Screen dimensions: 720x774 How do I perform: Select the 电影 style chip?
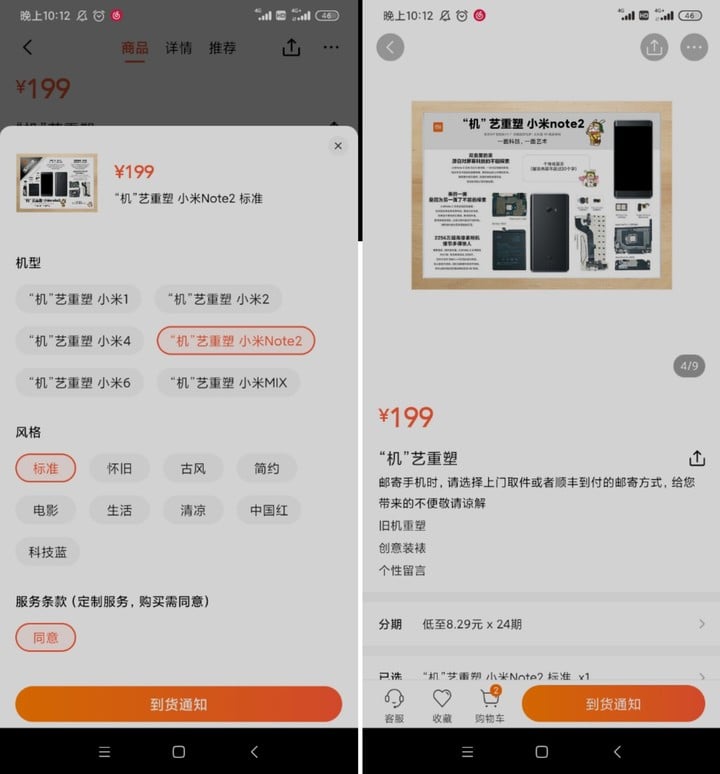(x=46, y=510)
